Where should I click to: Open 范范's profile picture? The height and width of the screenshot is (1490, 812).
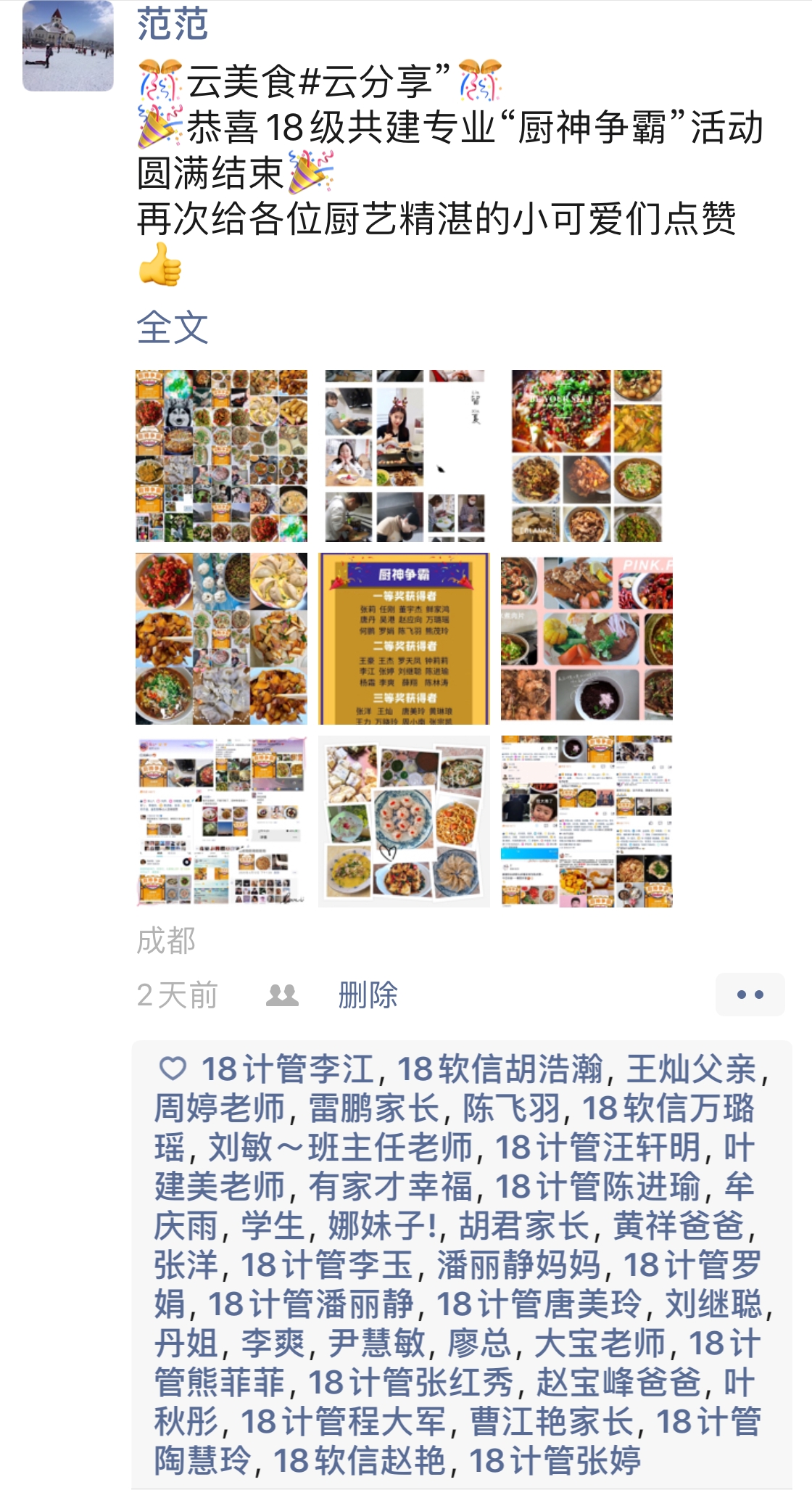68,46
